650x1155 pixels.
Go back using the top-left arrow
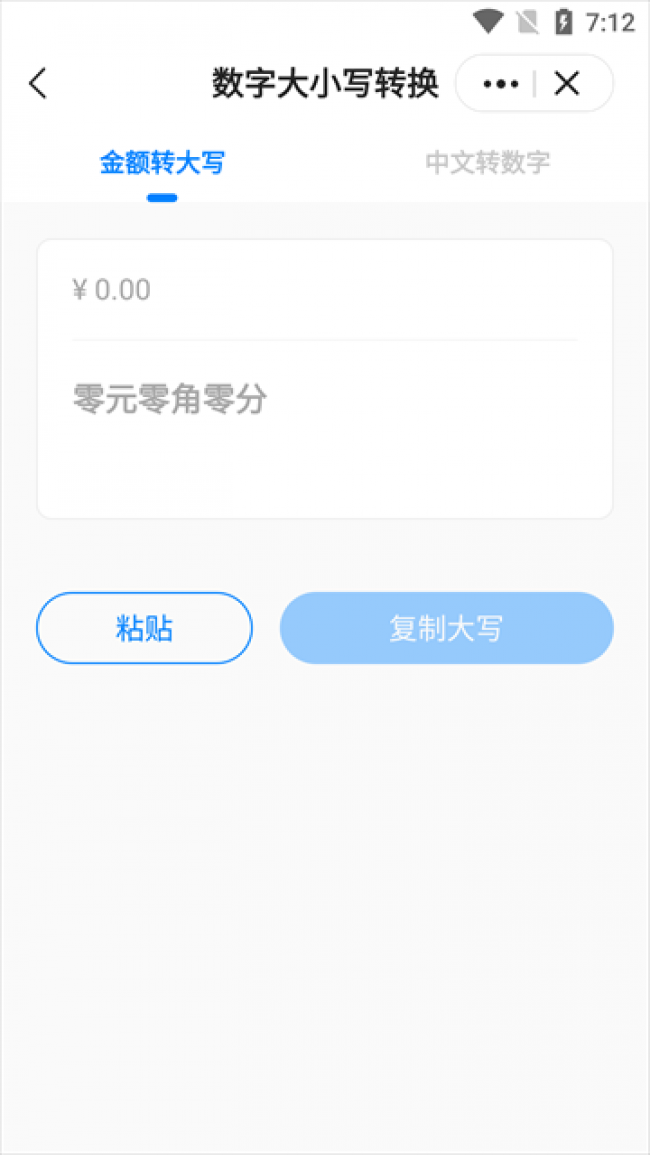point(38,83)
